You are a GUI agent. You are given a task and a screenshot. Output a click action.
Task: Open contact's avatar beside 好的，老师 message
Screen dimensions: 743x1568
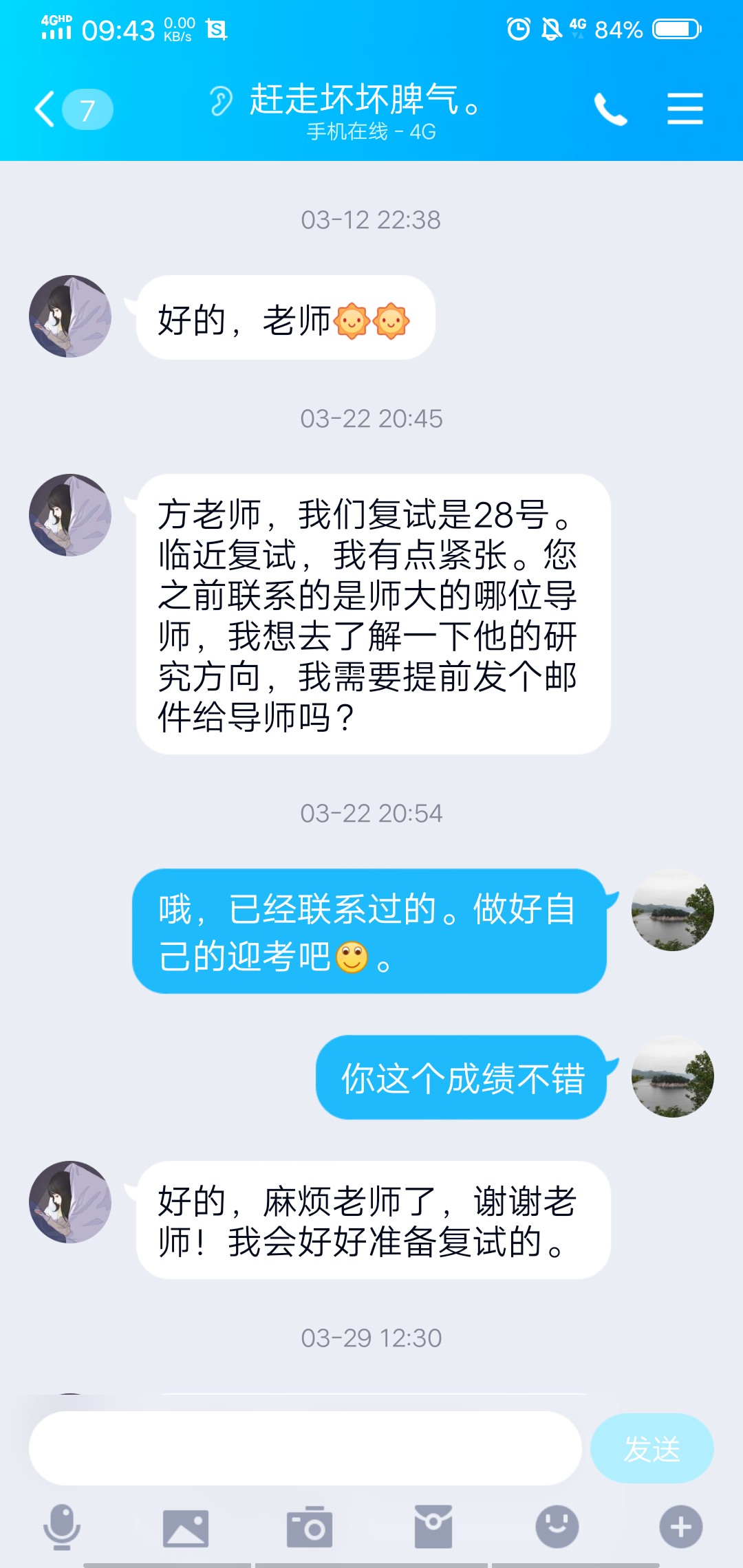click(x=69, y=316)
